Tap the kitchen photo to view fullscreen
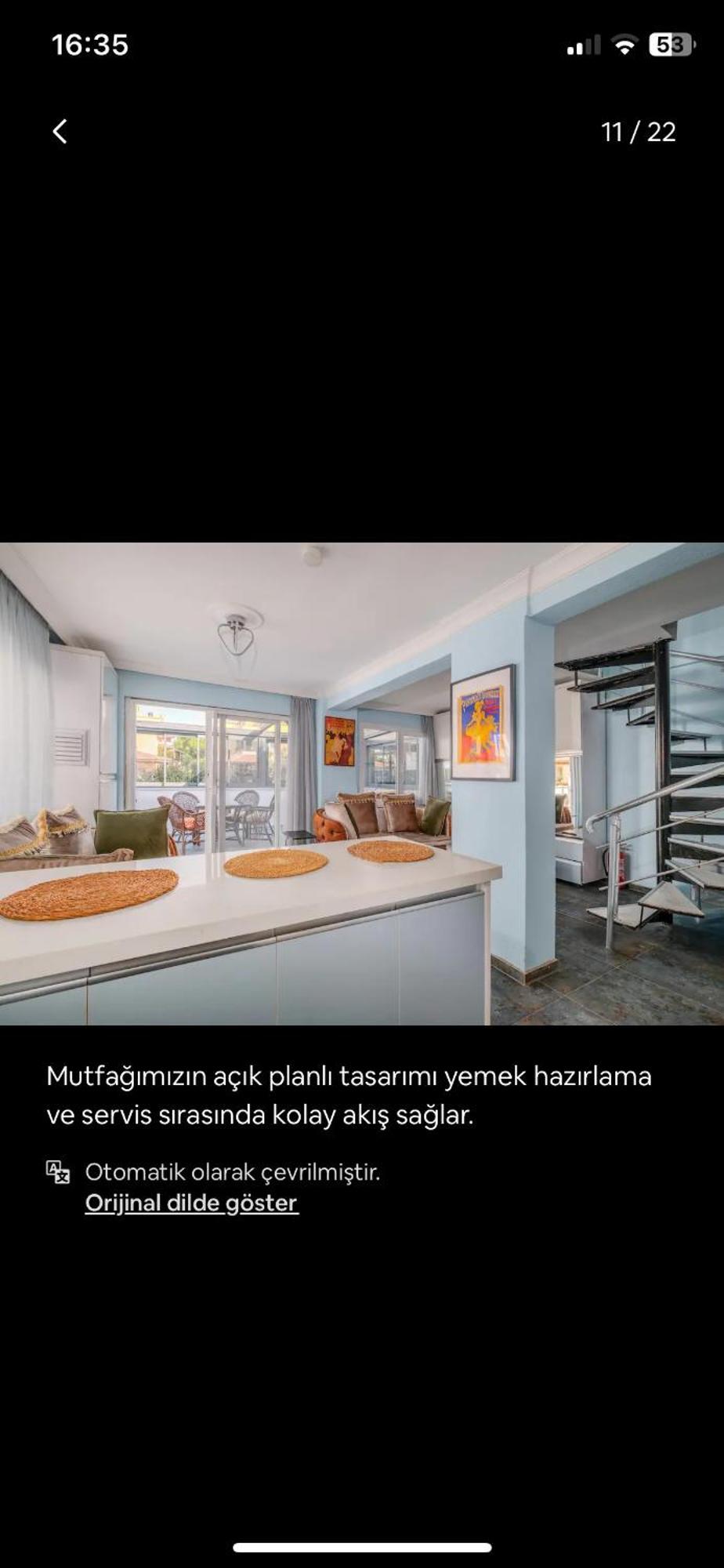Viewport: 724px width, 1568px height. 362,784
